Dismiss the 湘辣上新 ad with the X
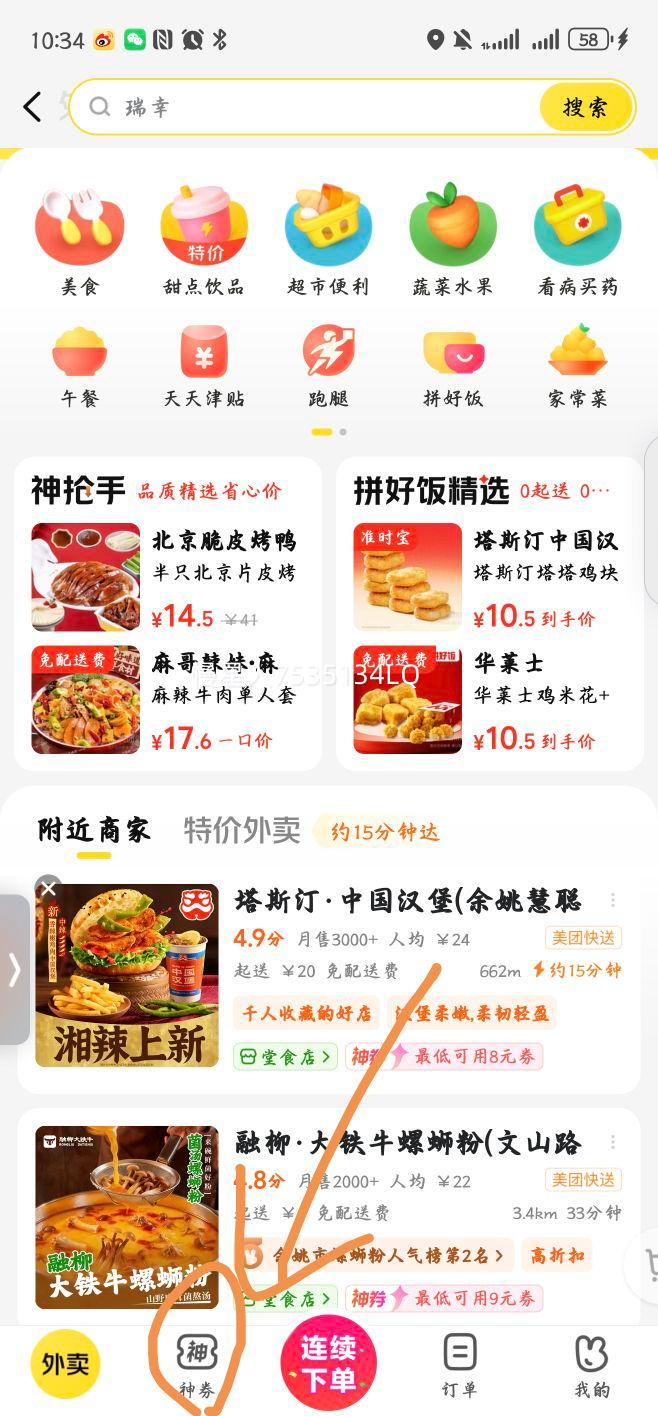The image size is (658, 1416). pyautogui.click(x=48, y=887)
